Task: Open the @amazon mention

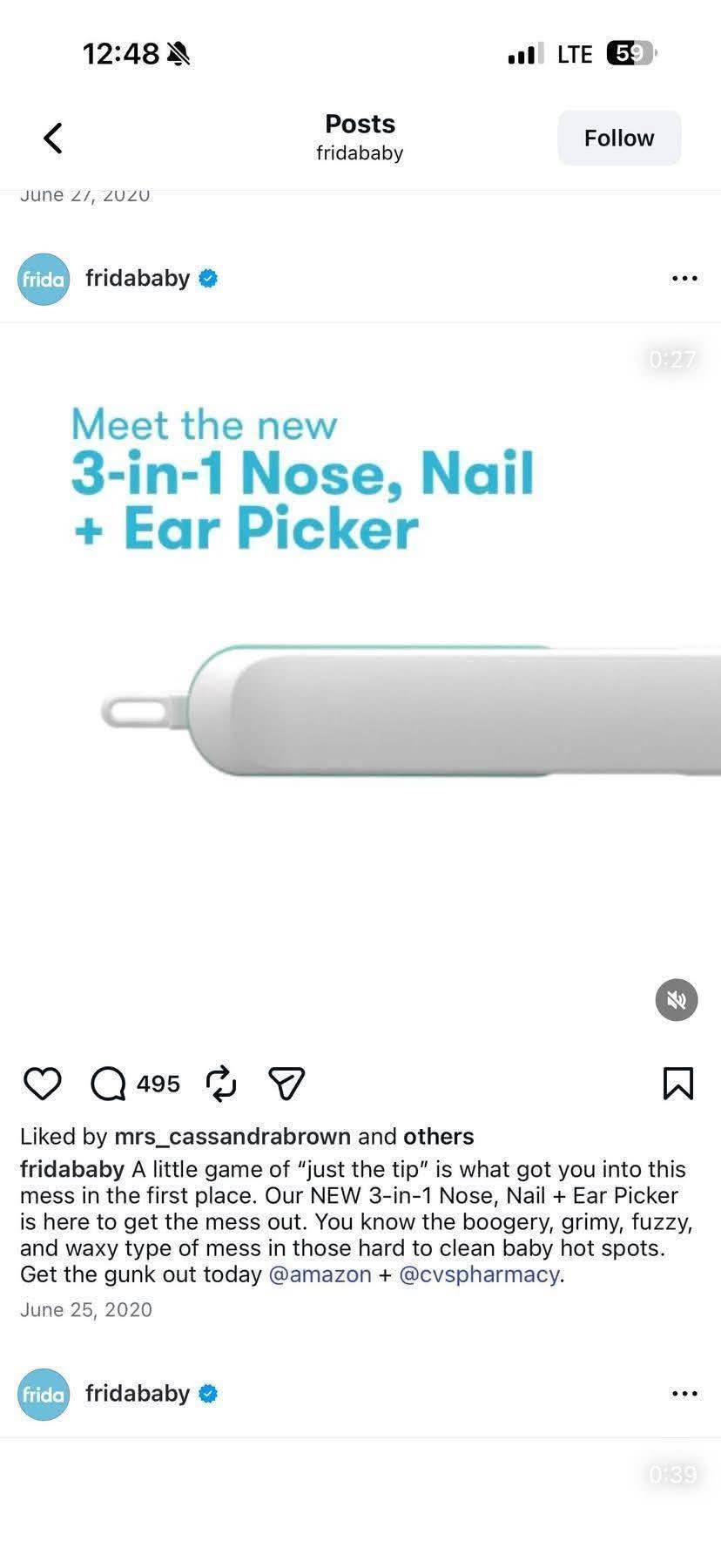Action: [320, 1274]
